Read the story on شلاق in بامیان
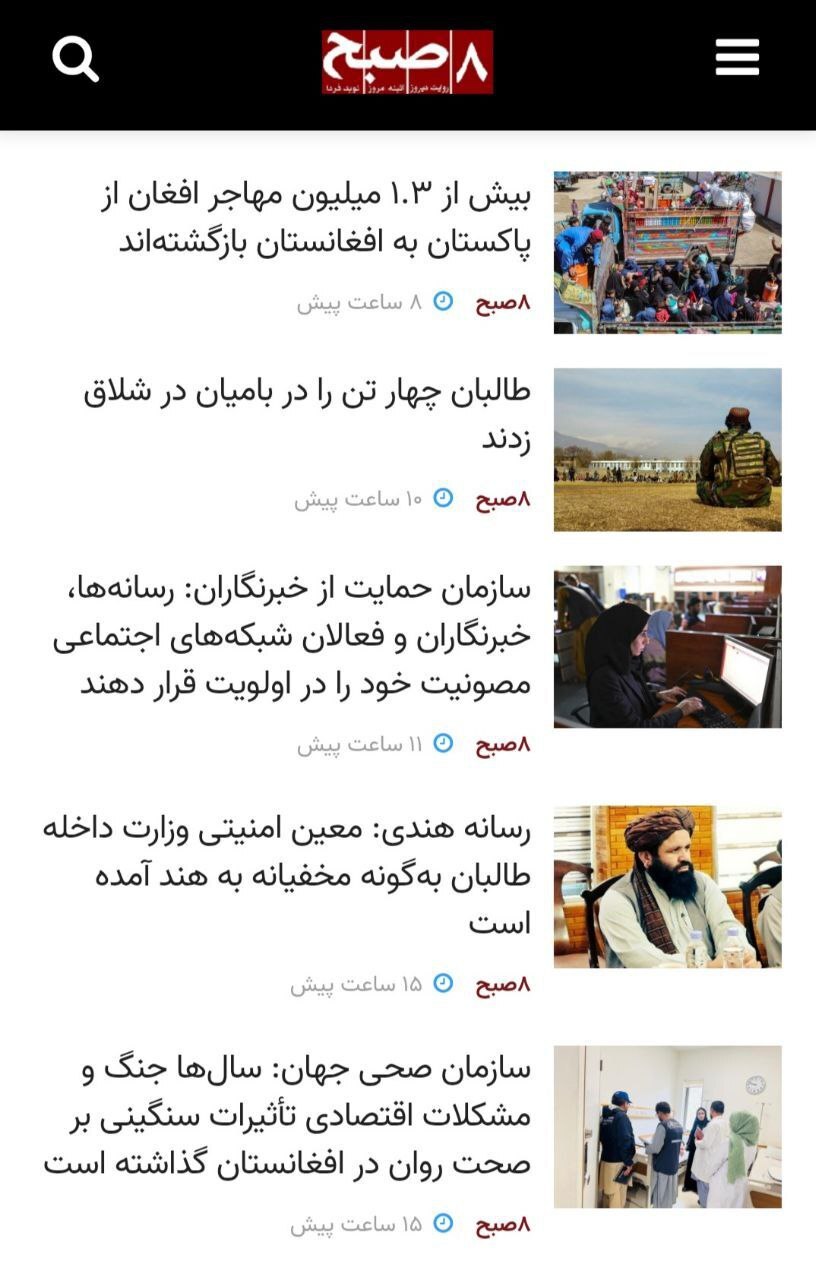This screenshot has height=1280, width=816. [x=306, y=414]
